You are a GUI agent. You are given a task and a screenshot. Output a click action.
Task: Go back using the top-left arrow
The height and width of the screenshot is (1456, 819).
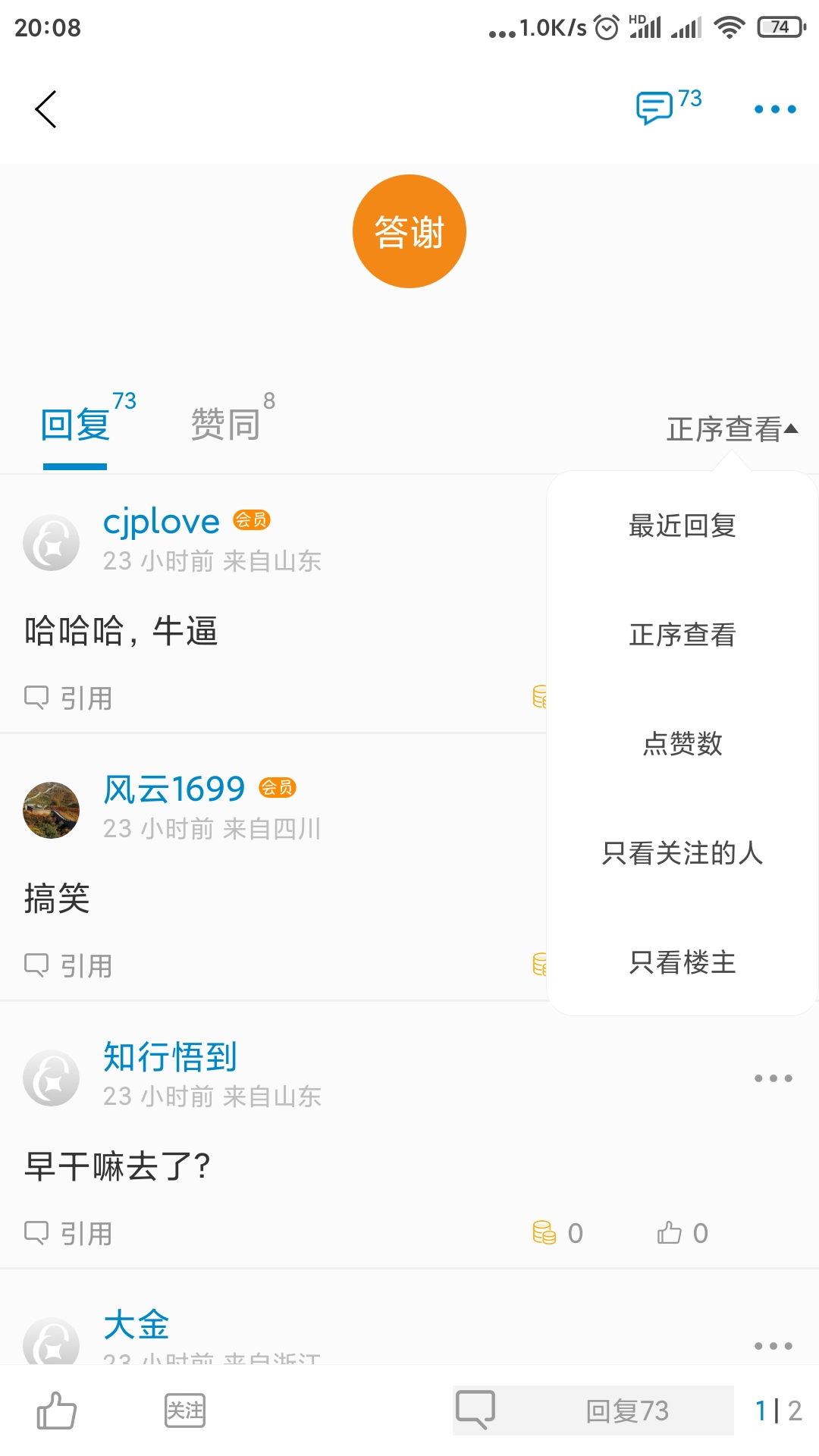pyautogui.click(x=46, y=109)
